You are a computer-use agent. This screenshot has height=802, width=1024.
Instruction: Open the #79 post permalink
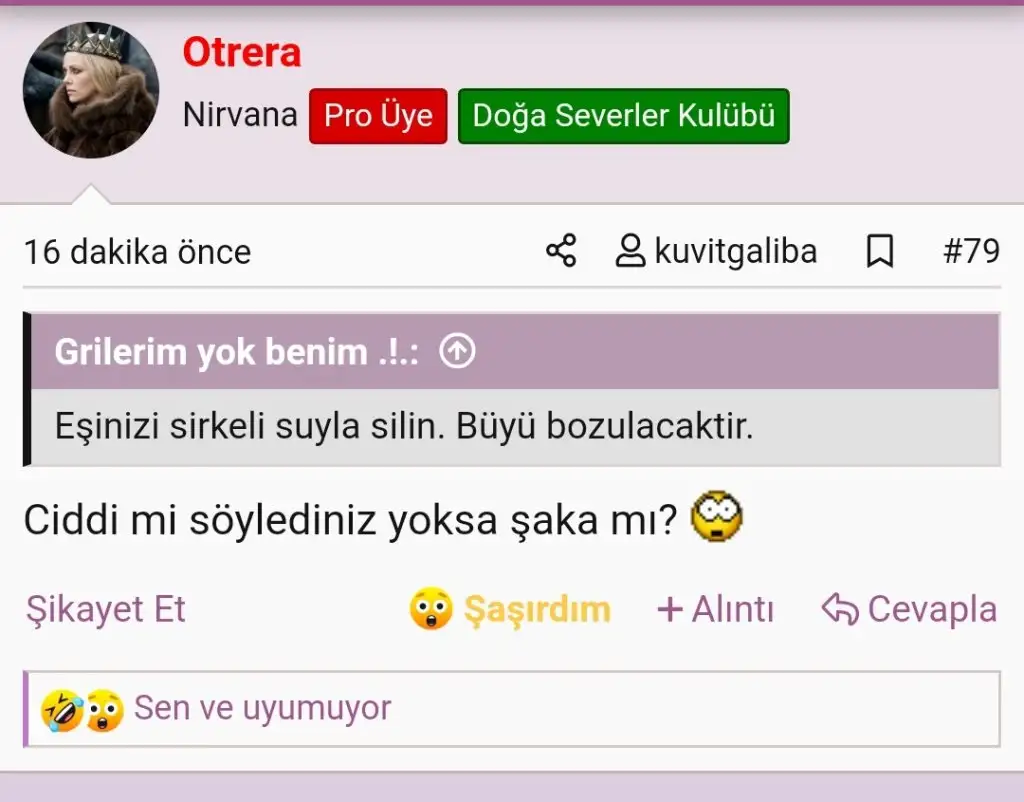tap(971, 251)
